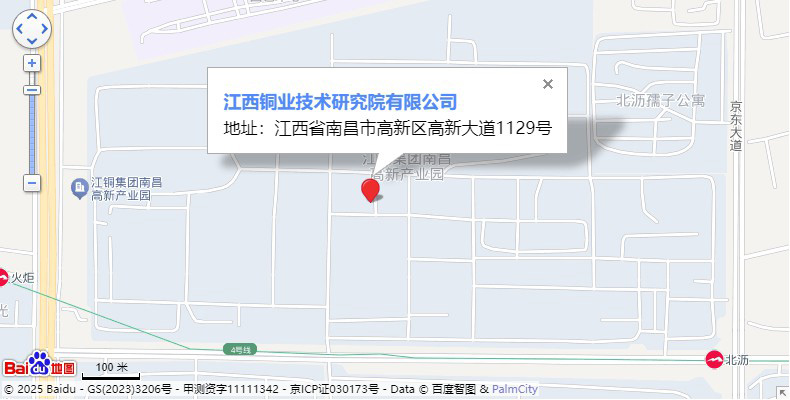Select the 北沥 metro station icon
This screenshot has height=400, width=790.
point(714,359)
